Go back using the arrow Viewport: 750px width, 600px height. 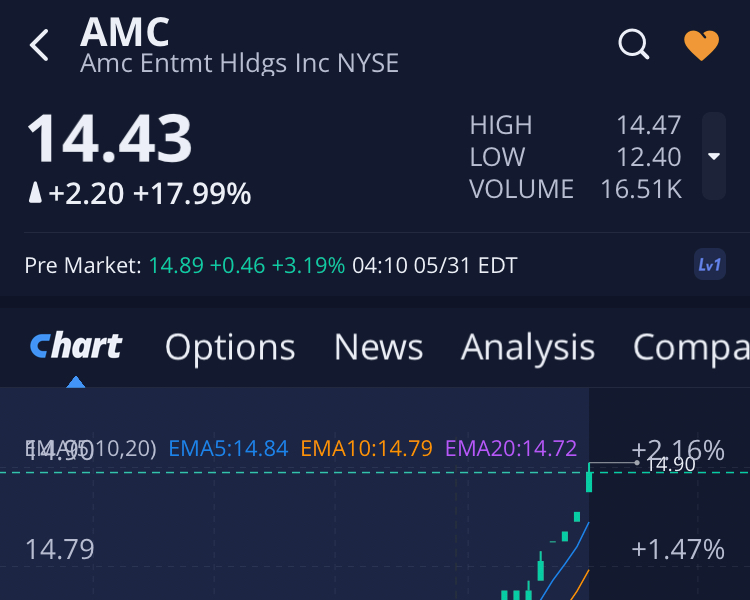click(x=39, y=45)
